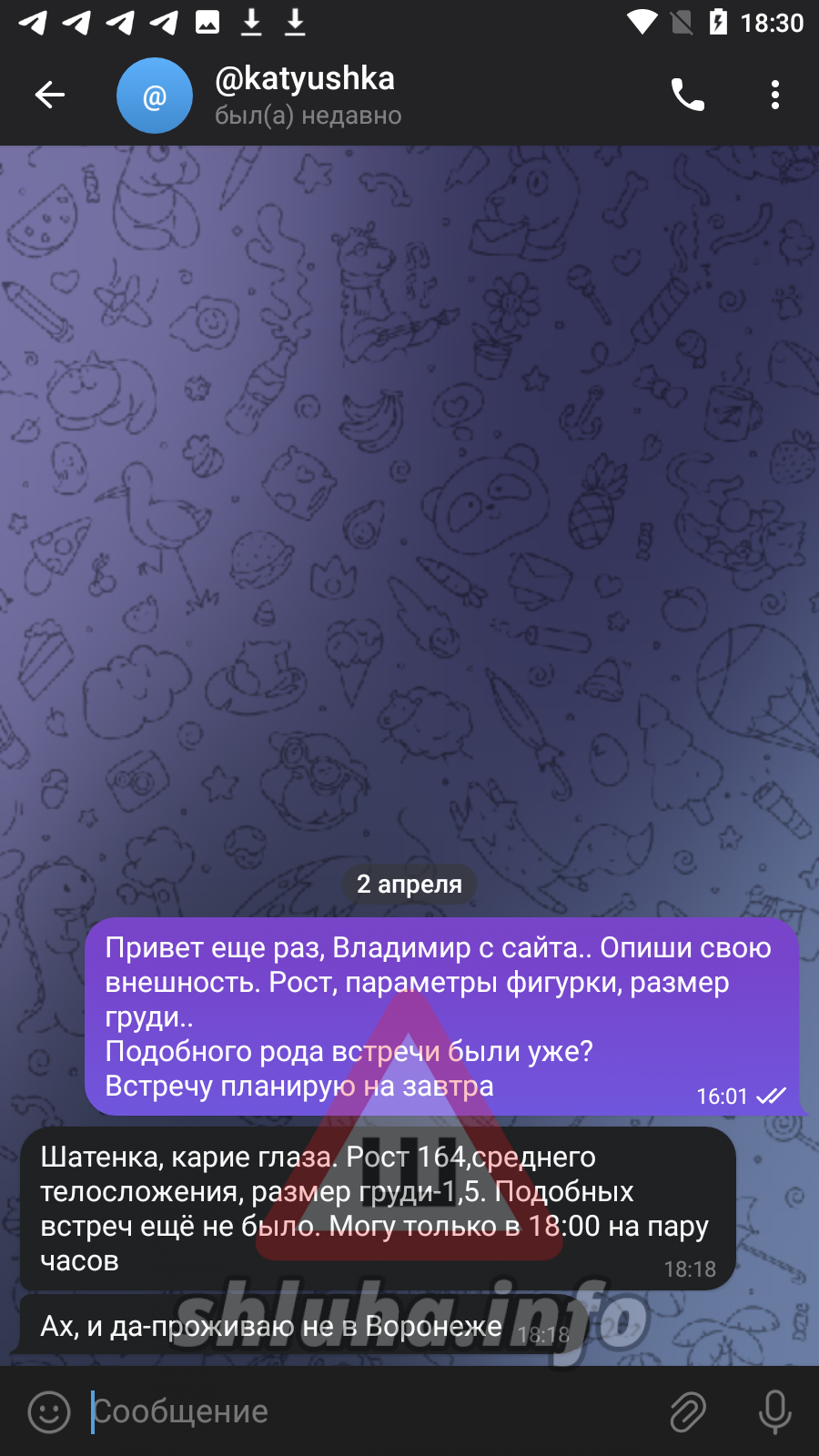Open the emoji picker

tap(49, 1411)
